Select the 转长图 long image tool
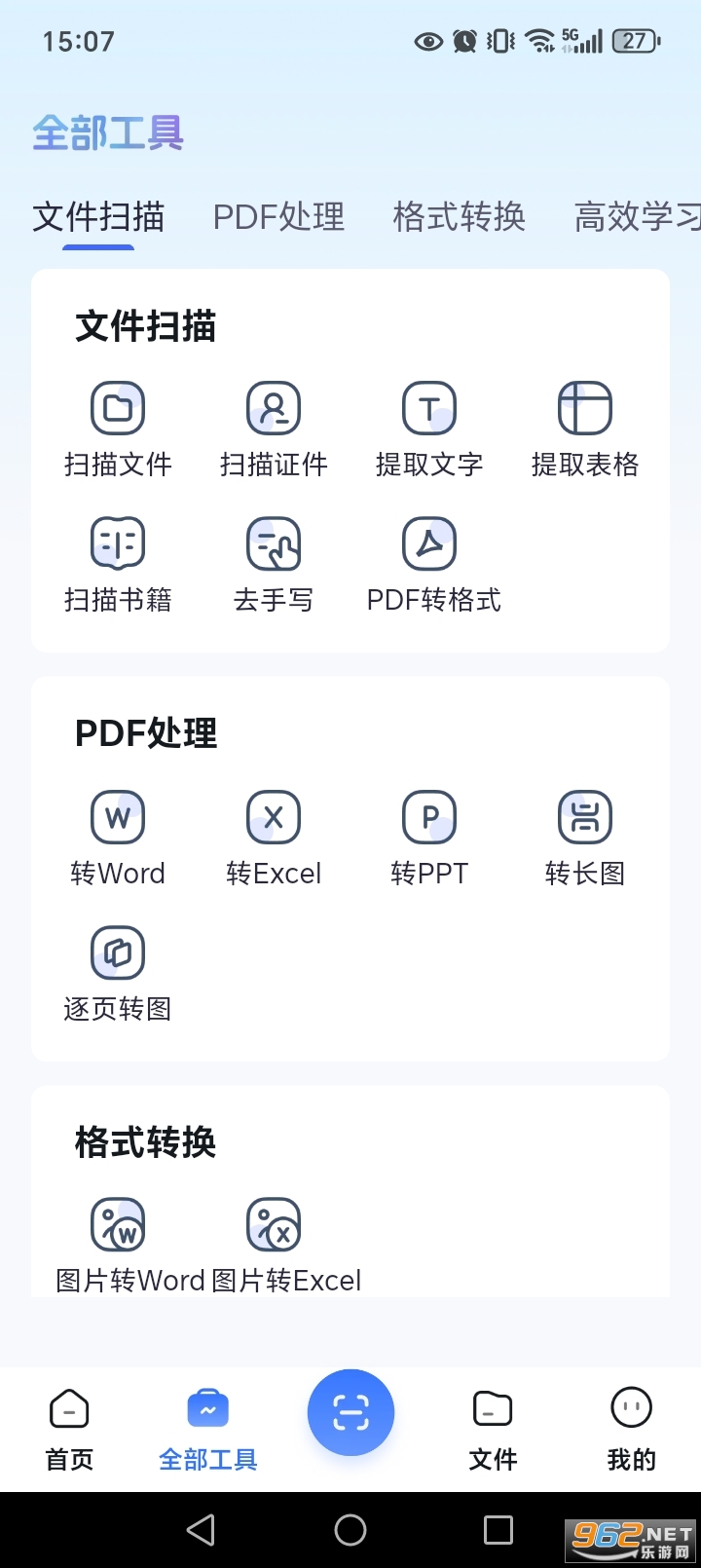701x1568 pixels. click(x=585, y=836)
